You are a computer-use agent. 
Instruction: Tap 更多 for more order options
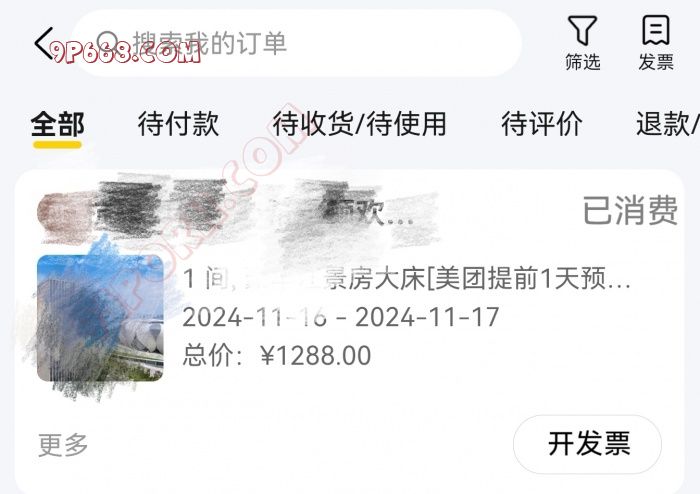click(64, 444)
